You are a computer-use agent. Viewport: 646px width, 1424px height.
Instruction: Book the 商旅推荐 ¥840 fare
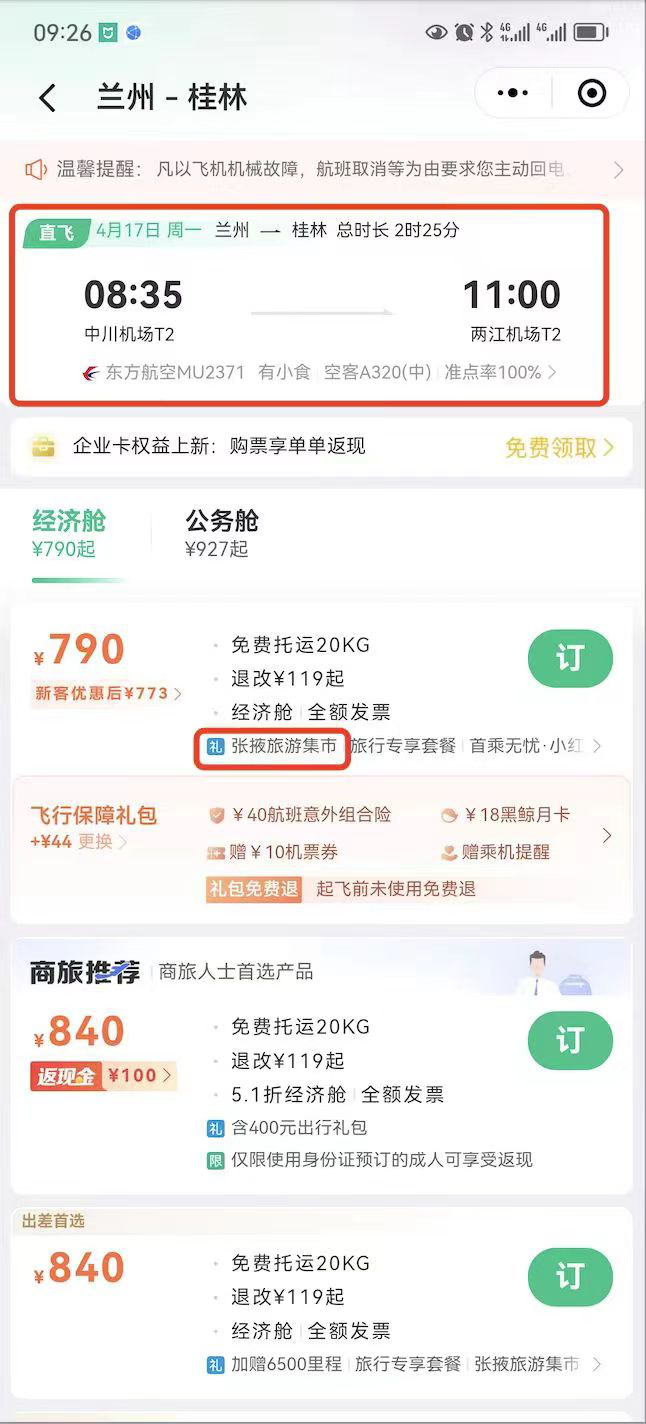pos(569,1041)
